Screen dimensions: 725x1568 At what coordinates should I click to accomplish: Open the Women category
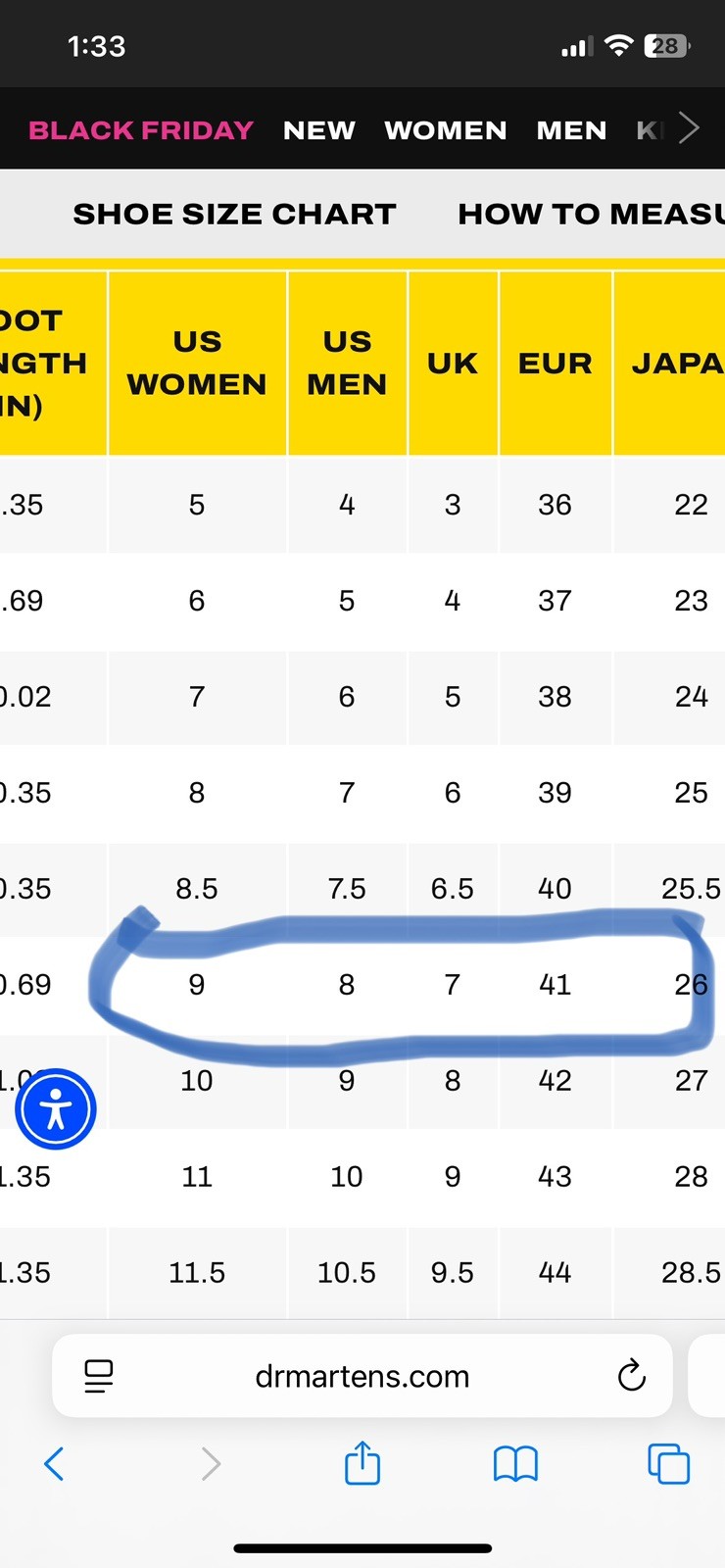point(446,130)
